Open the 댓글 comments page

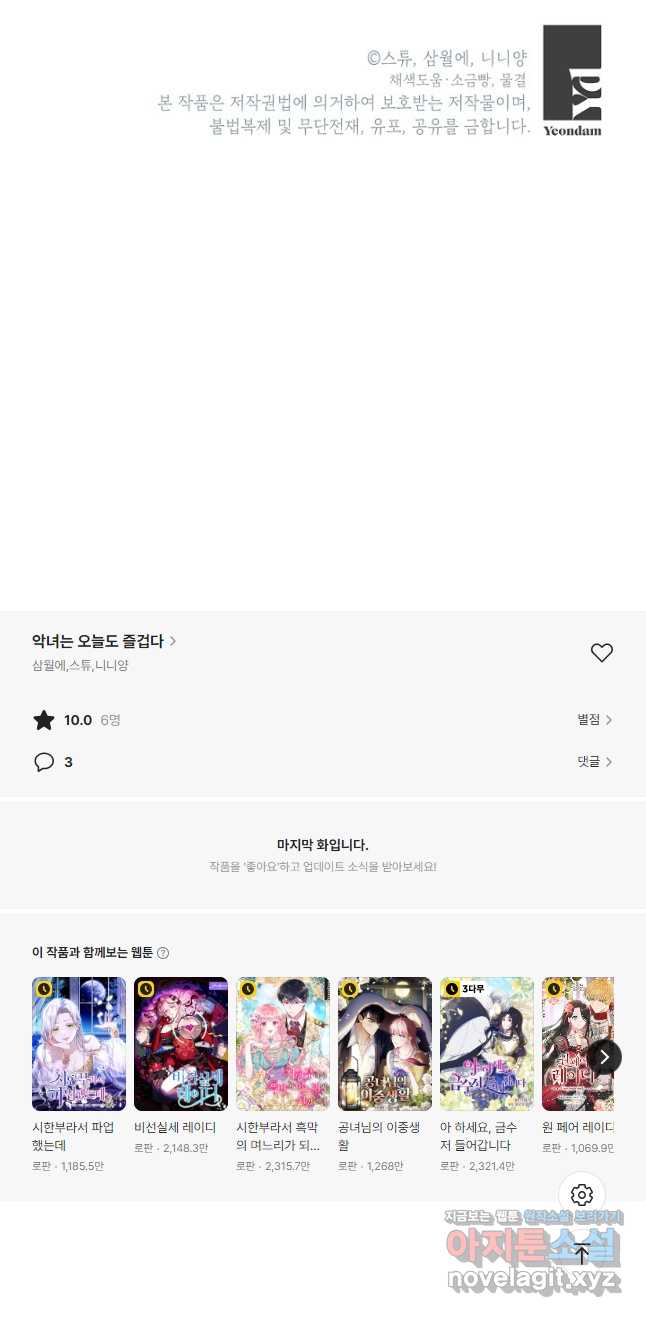click(x=594, y=762)
